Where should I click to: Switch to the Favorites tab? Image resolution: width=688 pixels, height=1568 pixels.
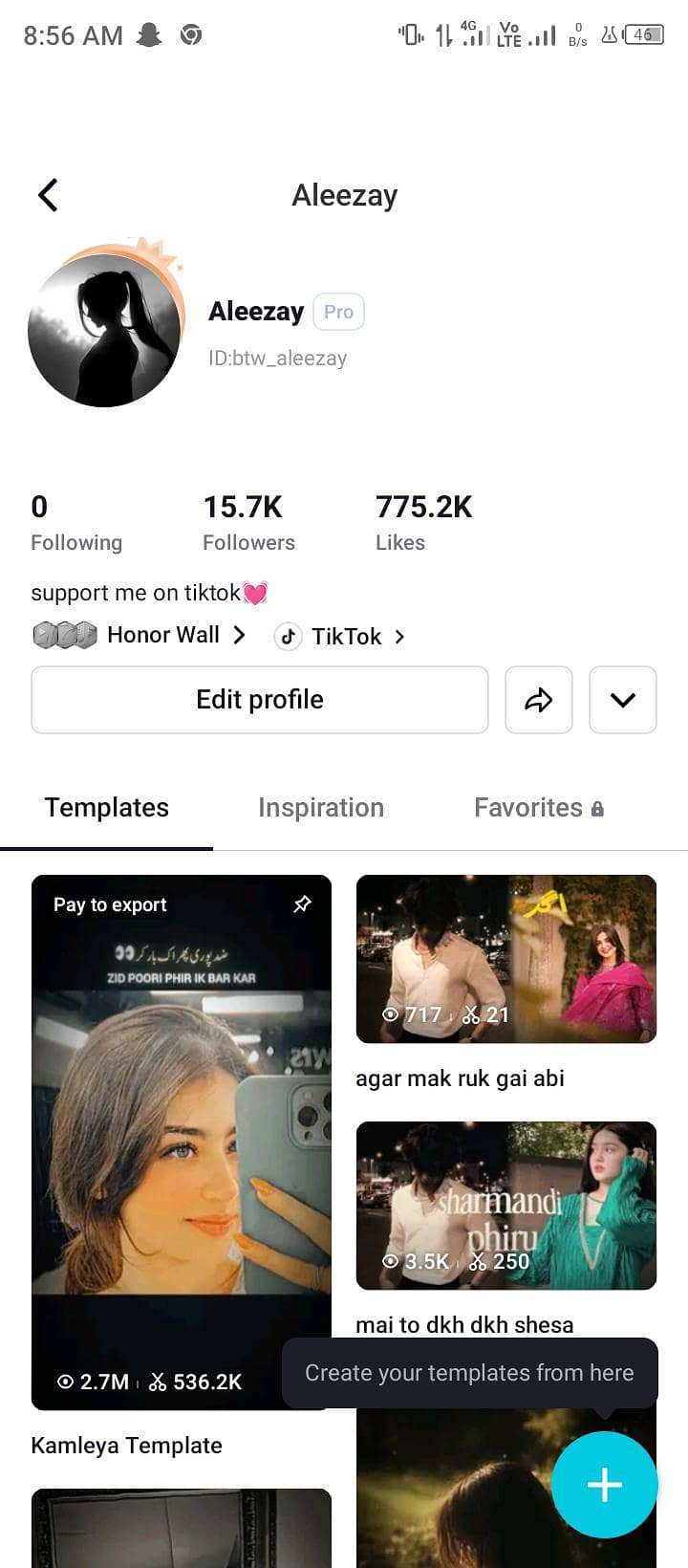(x=539, y=808)
